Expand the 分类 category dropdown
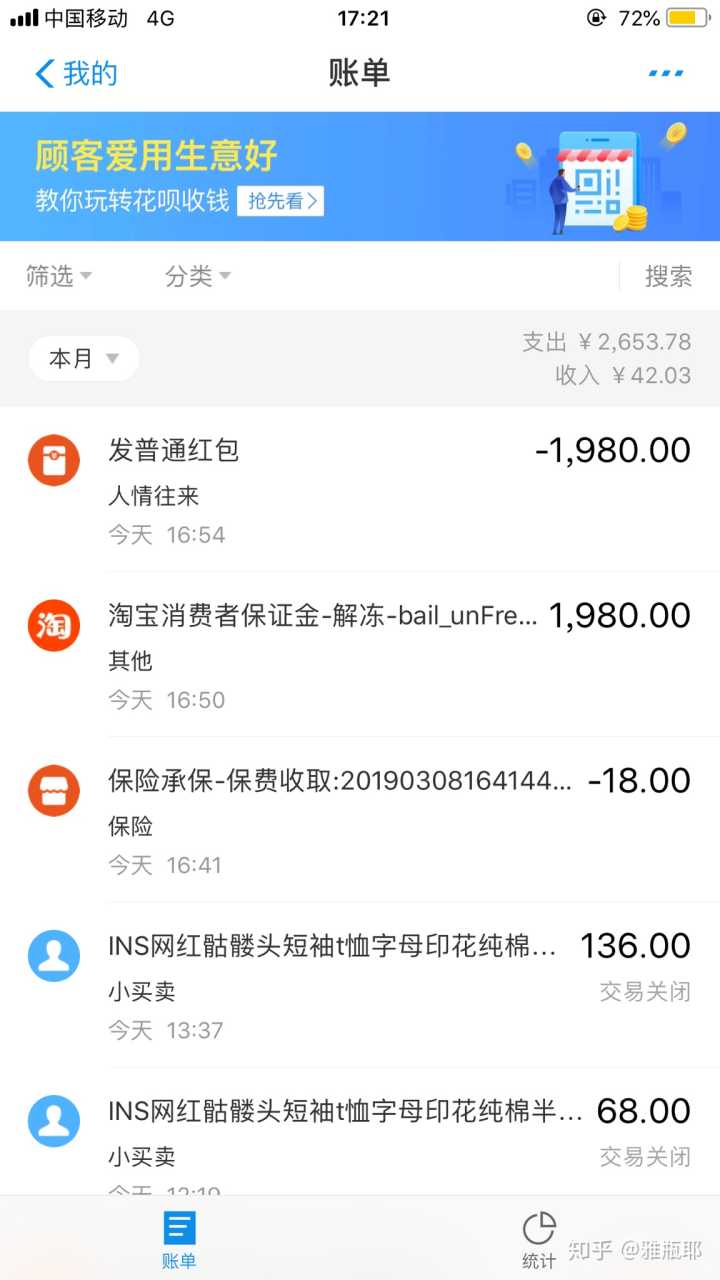720x1280 pixels. [197, 276]
